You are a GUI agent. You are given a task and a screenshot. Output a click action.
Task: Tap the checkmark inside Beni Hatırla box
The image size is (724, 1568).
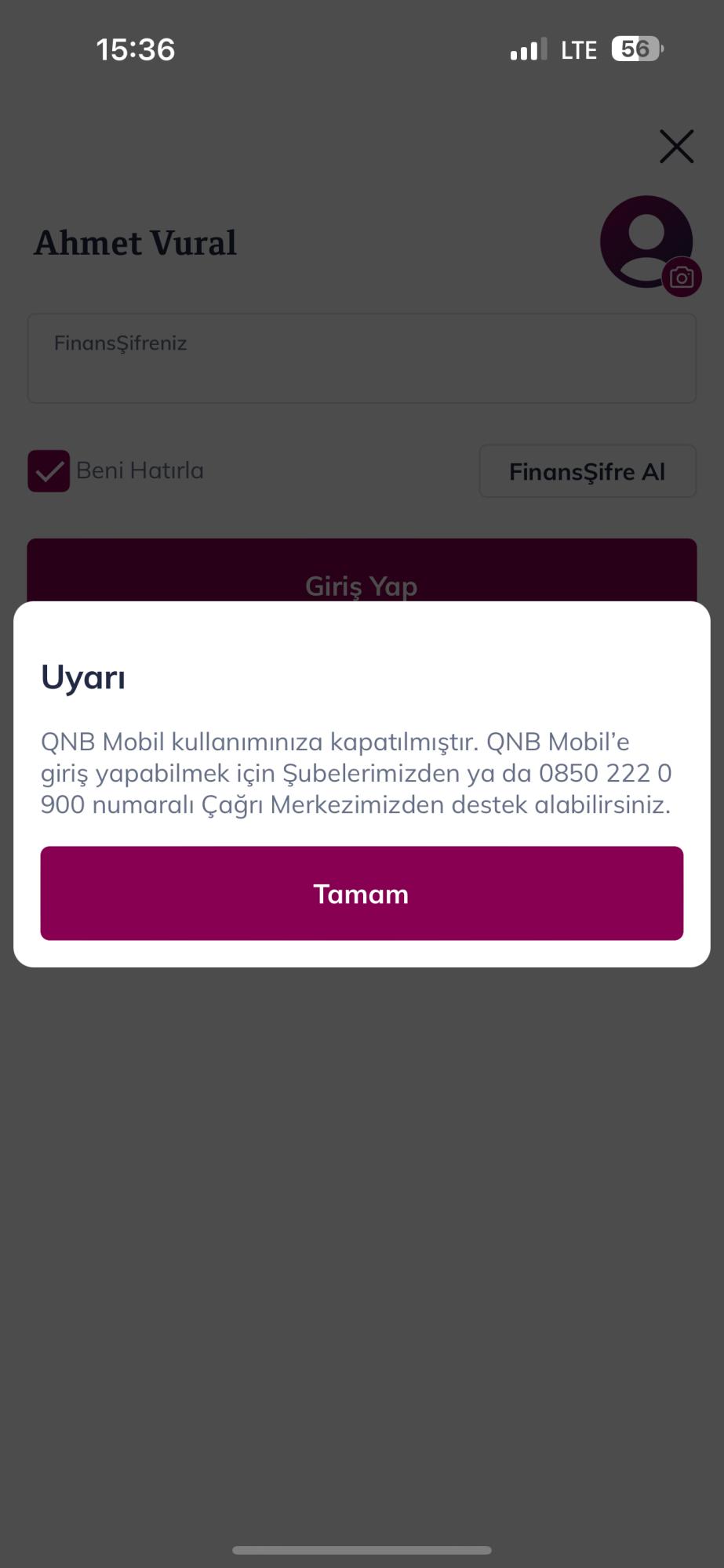[x=49, y=471]
